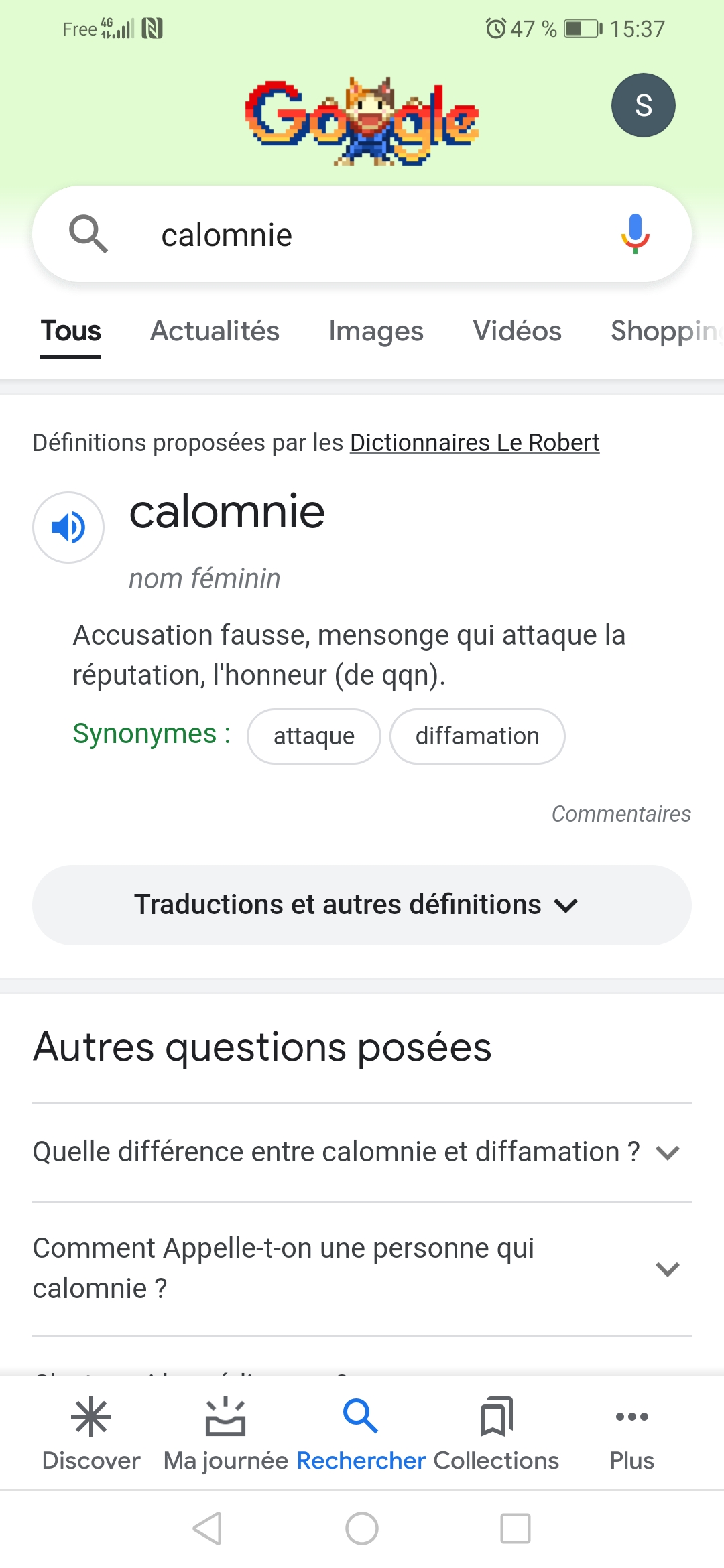
Task: Select the synonym chip attaque
Action: 314,736
